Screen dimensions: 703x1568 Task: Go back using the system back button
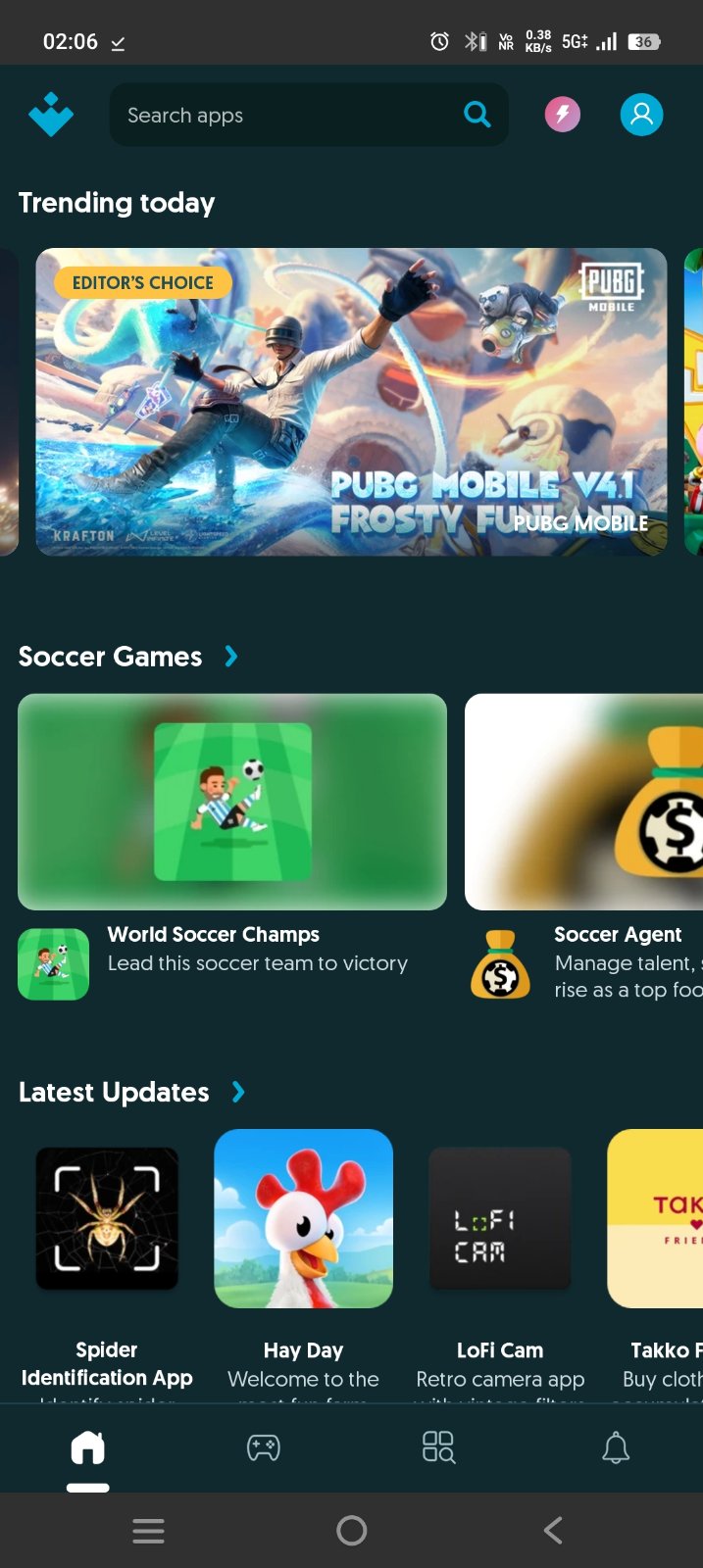click(553, 1530)
